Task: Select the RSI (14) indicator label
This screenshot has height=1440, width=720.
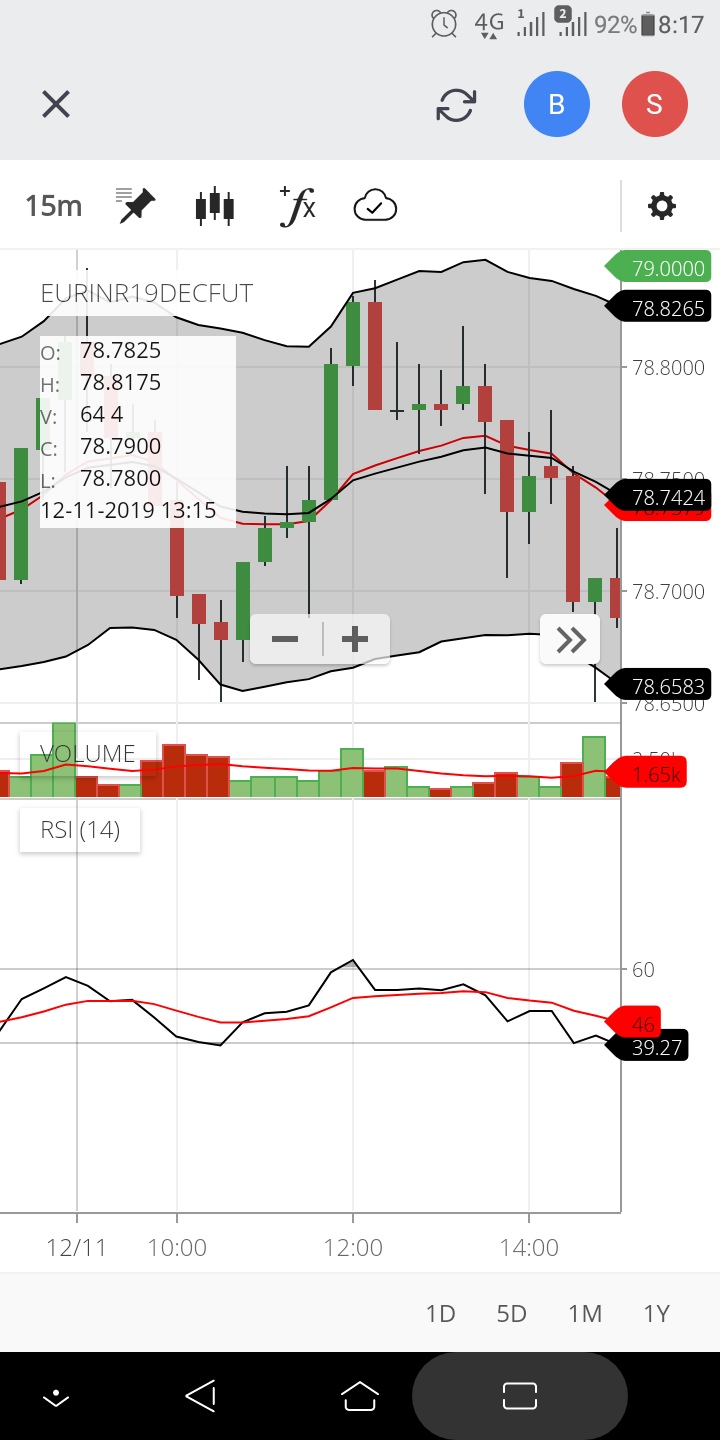Action: [x=80, y=830]
